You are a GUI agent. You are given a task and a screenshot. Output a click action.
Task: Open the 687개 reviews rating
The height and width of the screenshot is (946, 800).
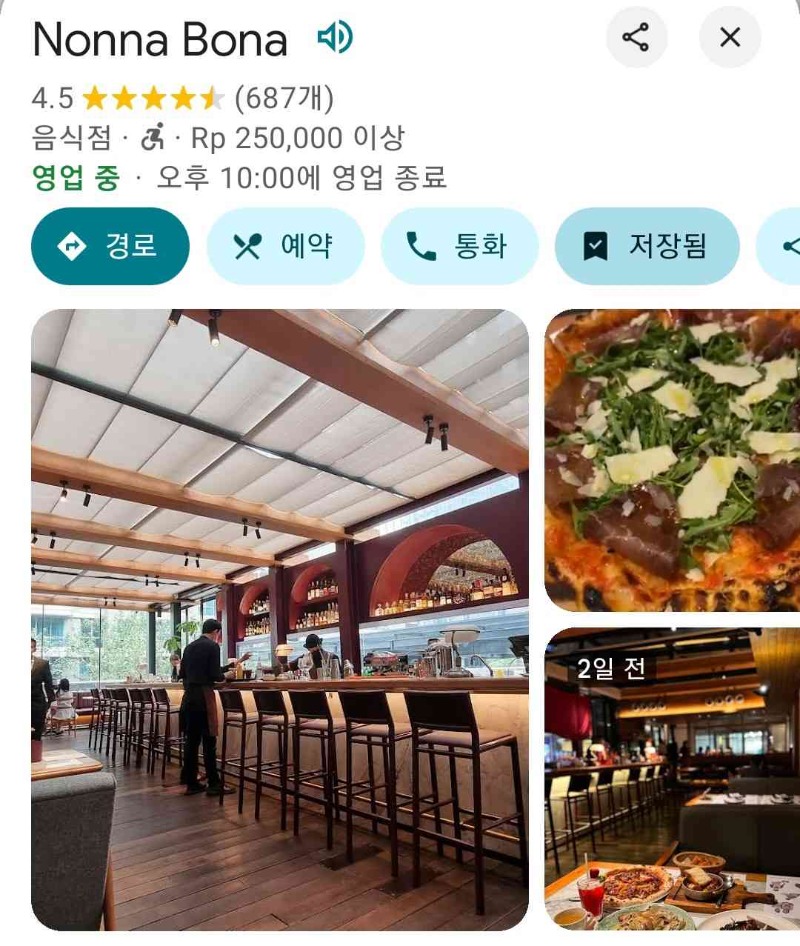click(283, 98)
